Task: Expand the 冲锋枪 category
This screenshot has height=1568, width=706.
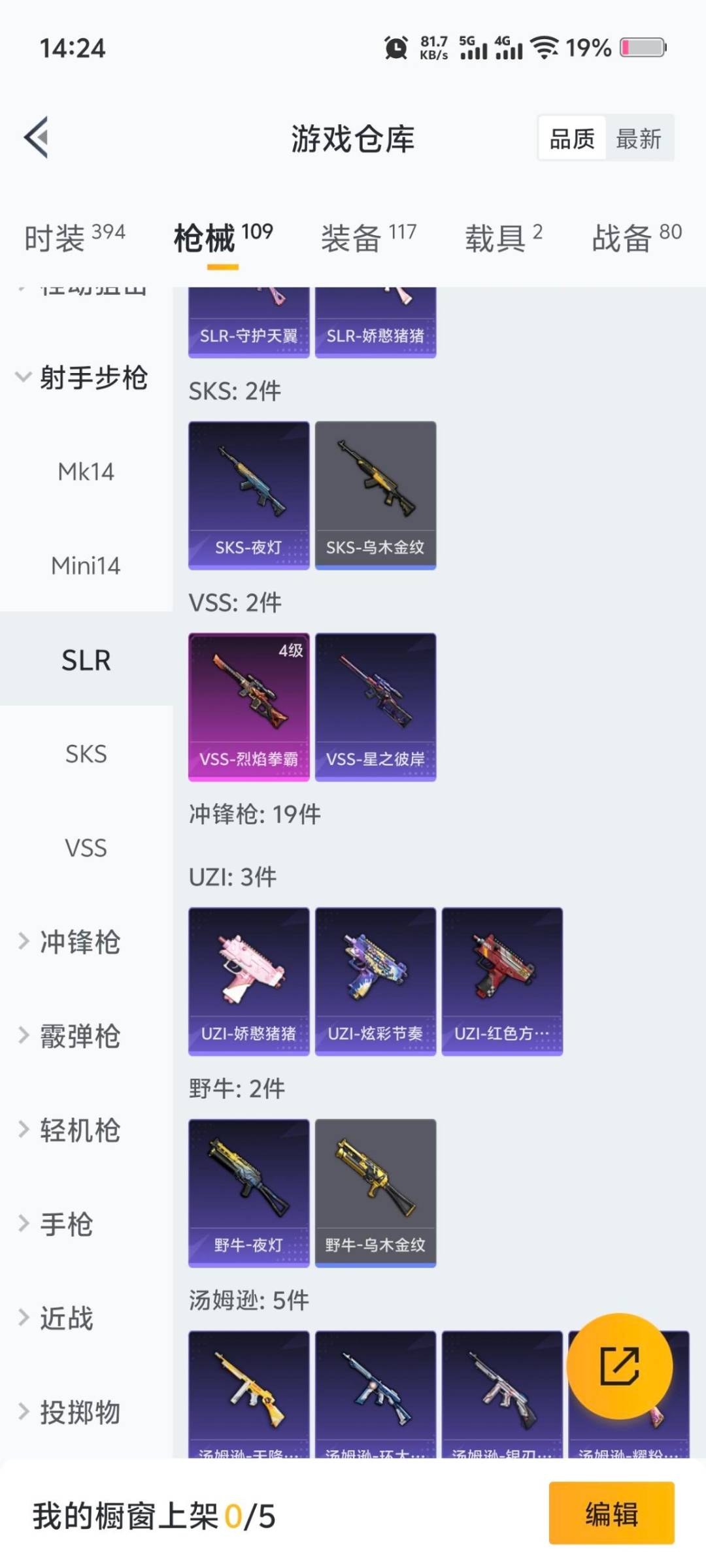Action: pyautogui.click(x=78, y=942)
